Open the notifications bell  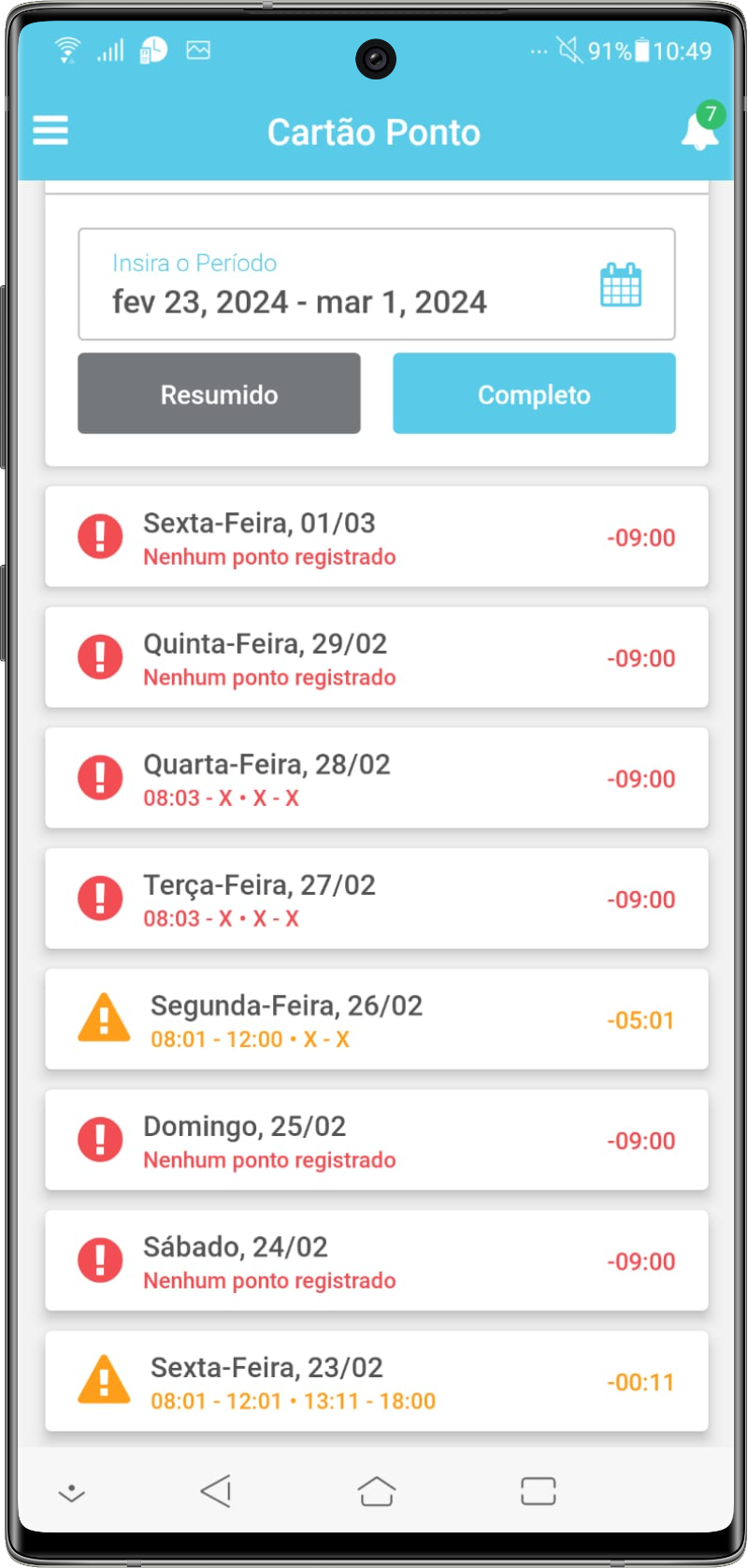(699, 130)
